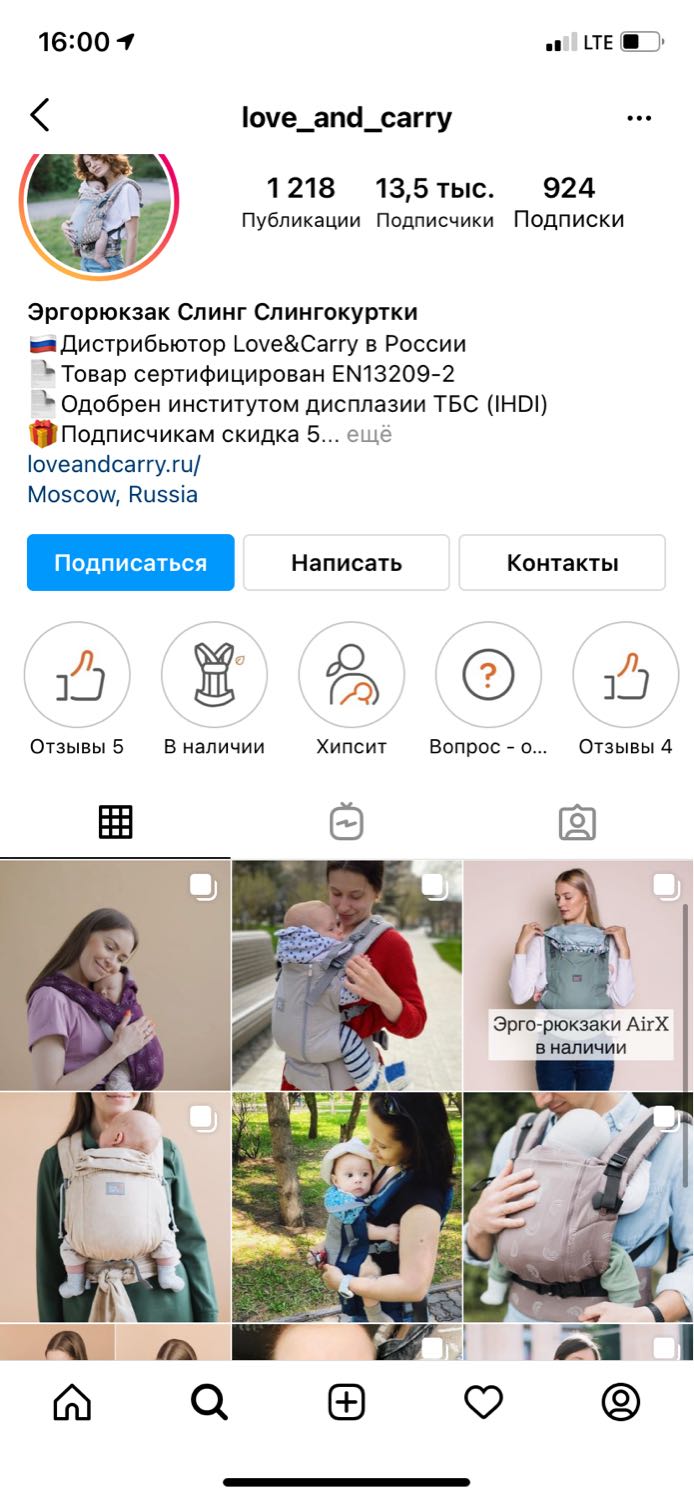Open the loveandcarry.ru/ website link
694x1500 pixels.
[114, 465]
